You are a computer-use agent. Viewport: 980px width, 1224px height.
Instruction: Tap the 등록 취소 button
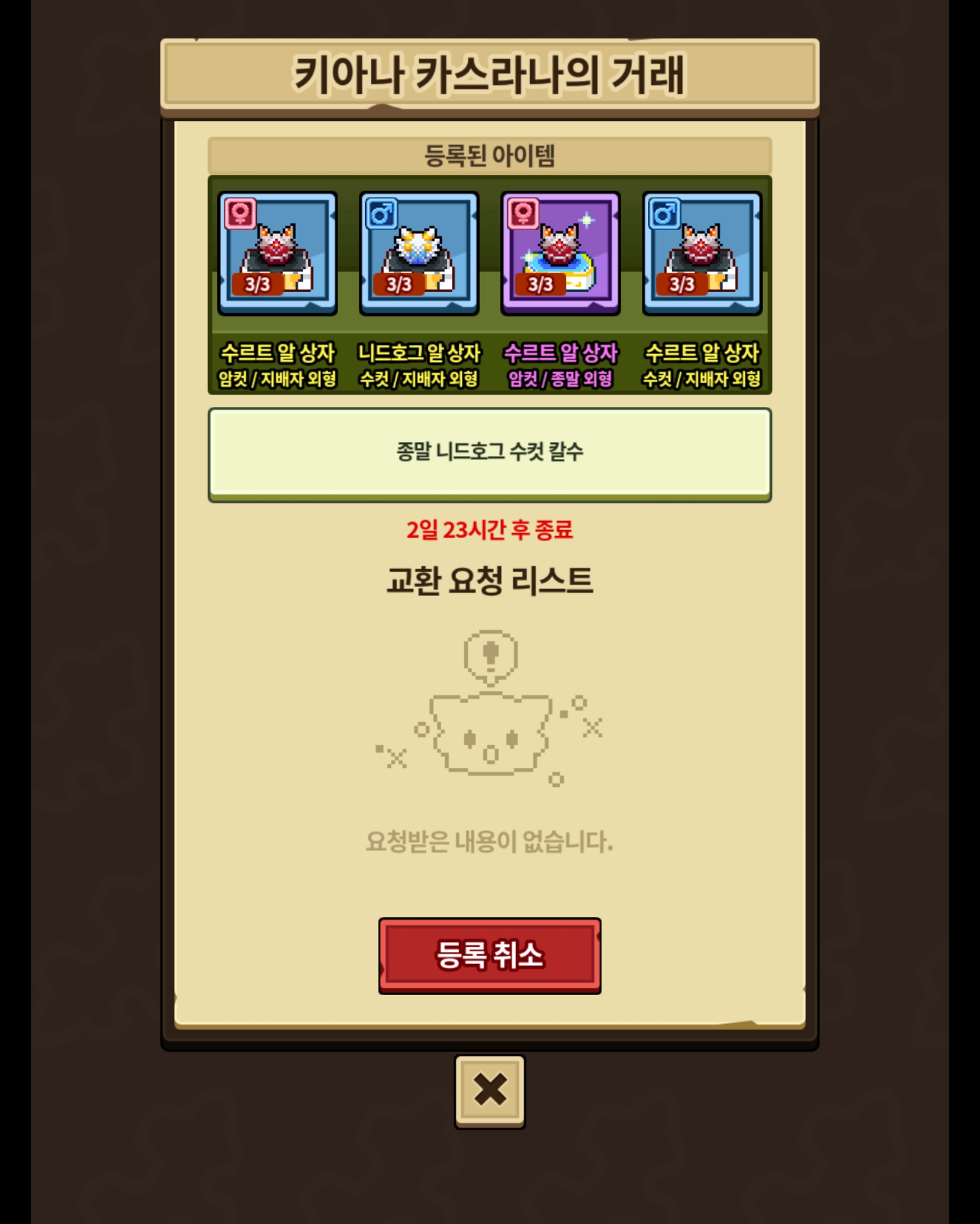489,955
